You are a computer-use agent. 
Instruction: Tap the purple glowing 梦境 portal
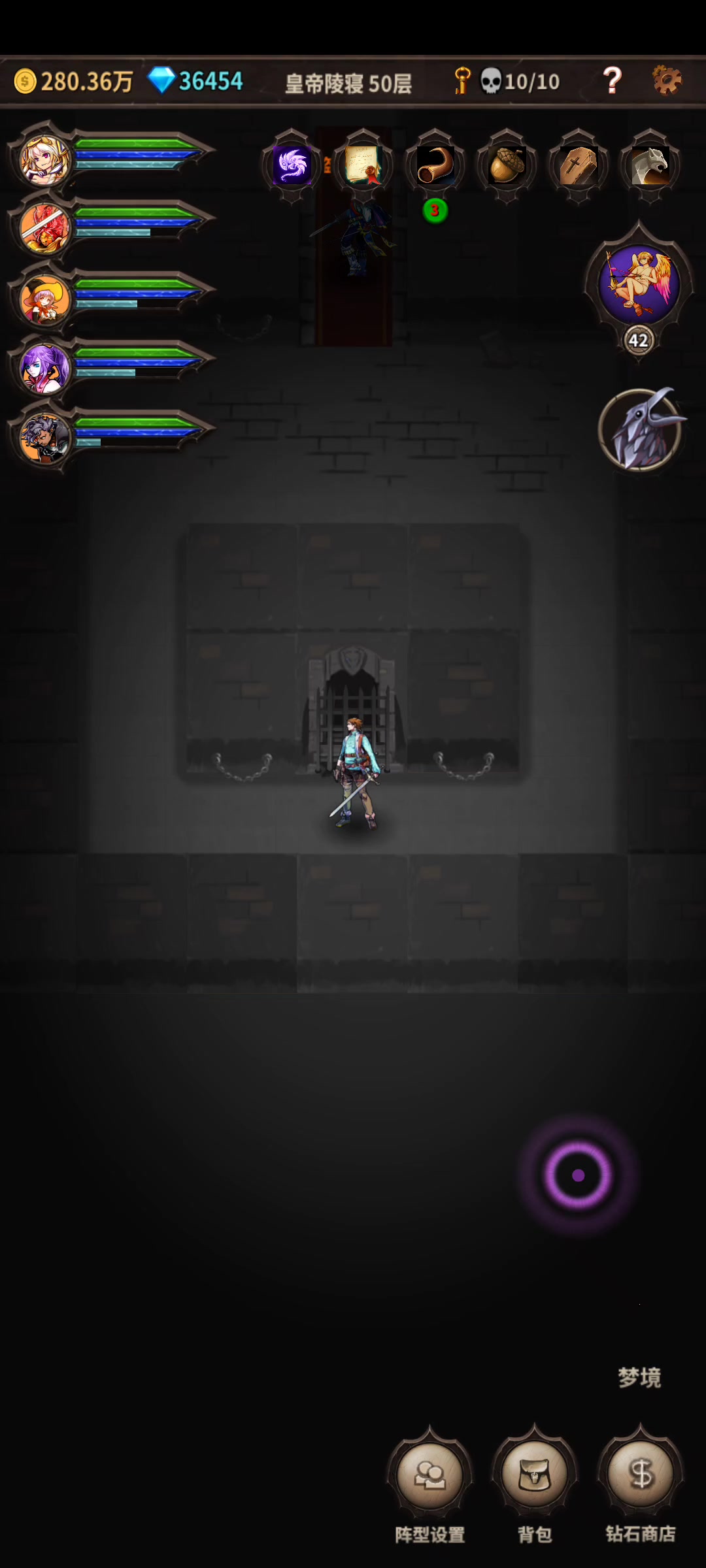[x=578, y=1175]
